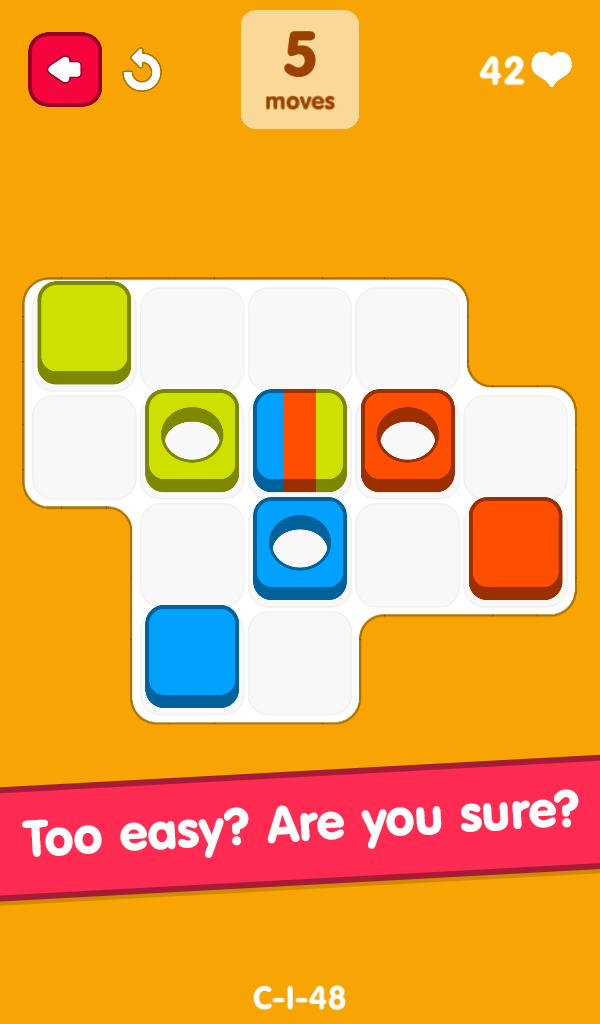Tap the blue, orange and lime striped block

[300, 441]
